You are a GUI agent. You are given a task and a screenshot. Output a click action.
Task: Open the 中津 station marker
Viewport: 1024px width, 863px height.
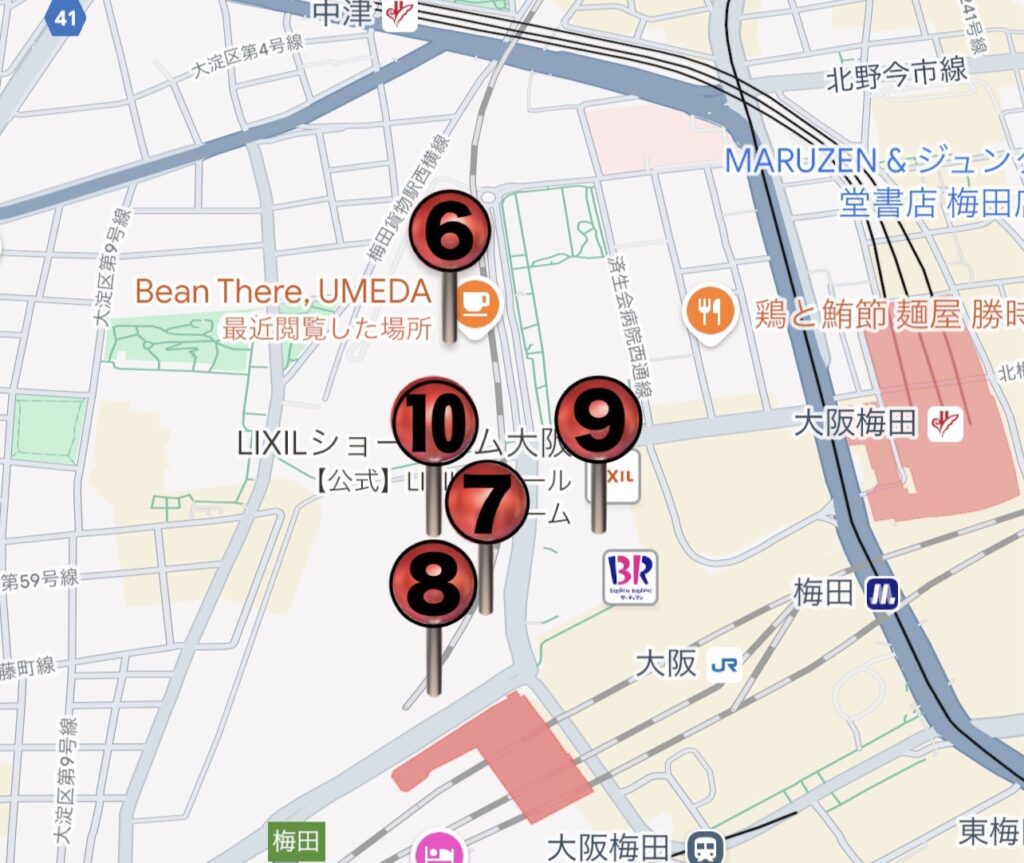coord(401,14)
